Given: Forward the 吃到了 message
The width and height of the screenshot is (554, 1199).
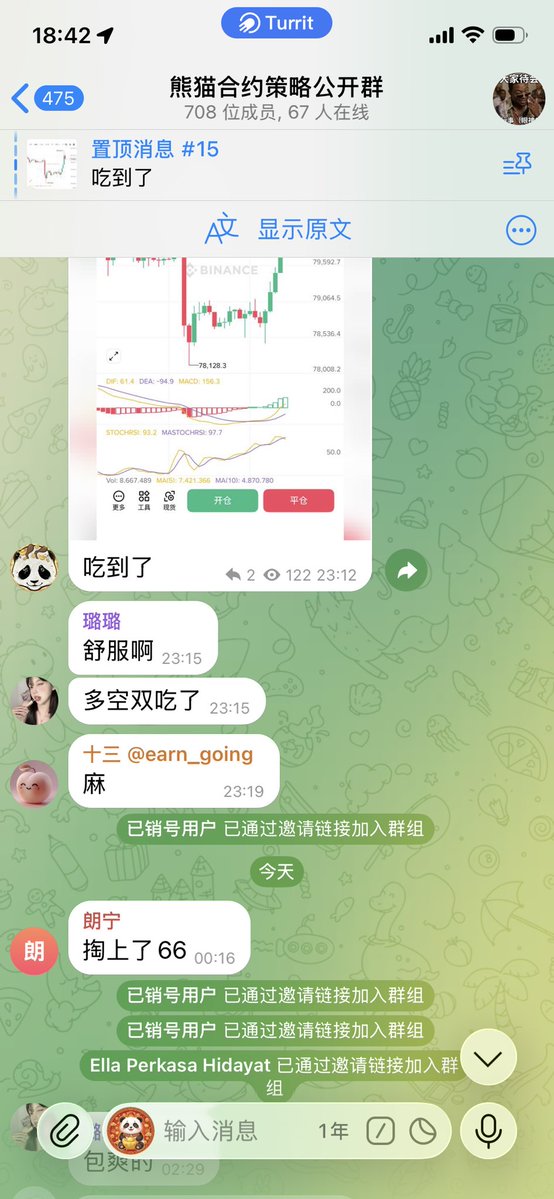Looking at the screenshot, I should (406, 570).
